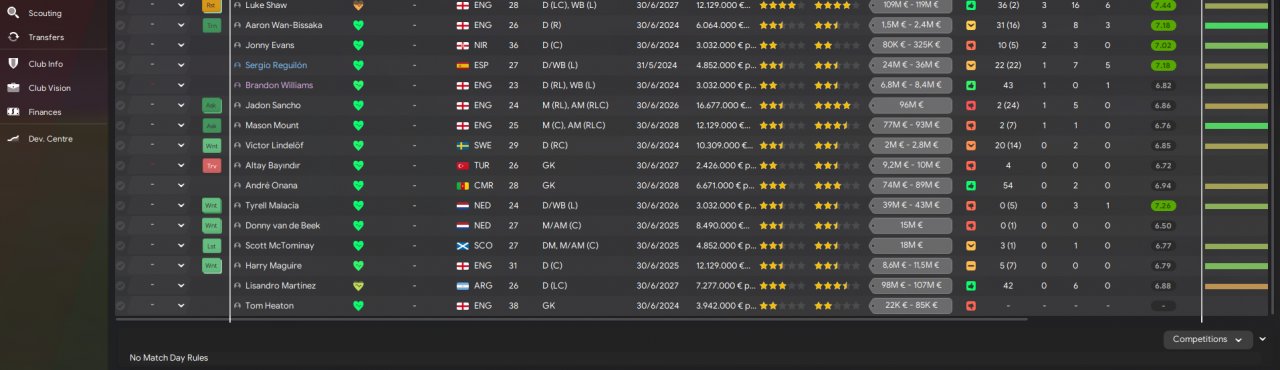Tick the selection circle for Tom Heaton
Viewport: 1280px width, 370px height.
click(x=121, y=305)
